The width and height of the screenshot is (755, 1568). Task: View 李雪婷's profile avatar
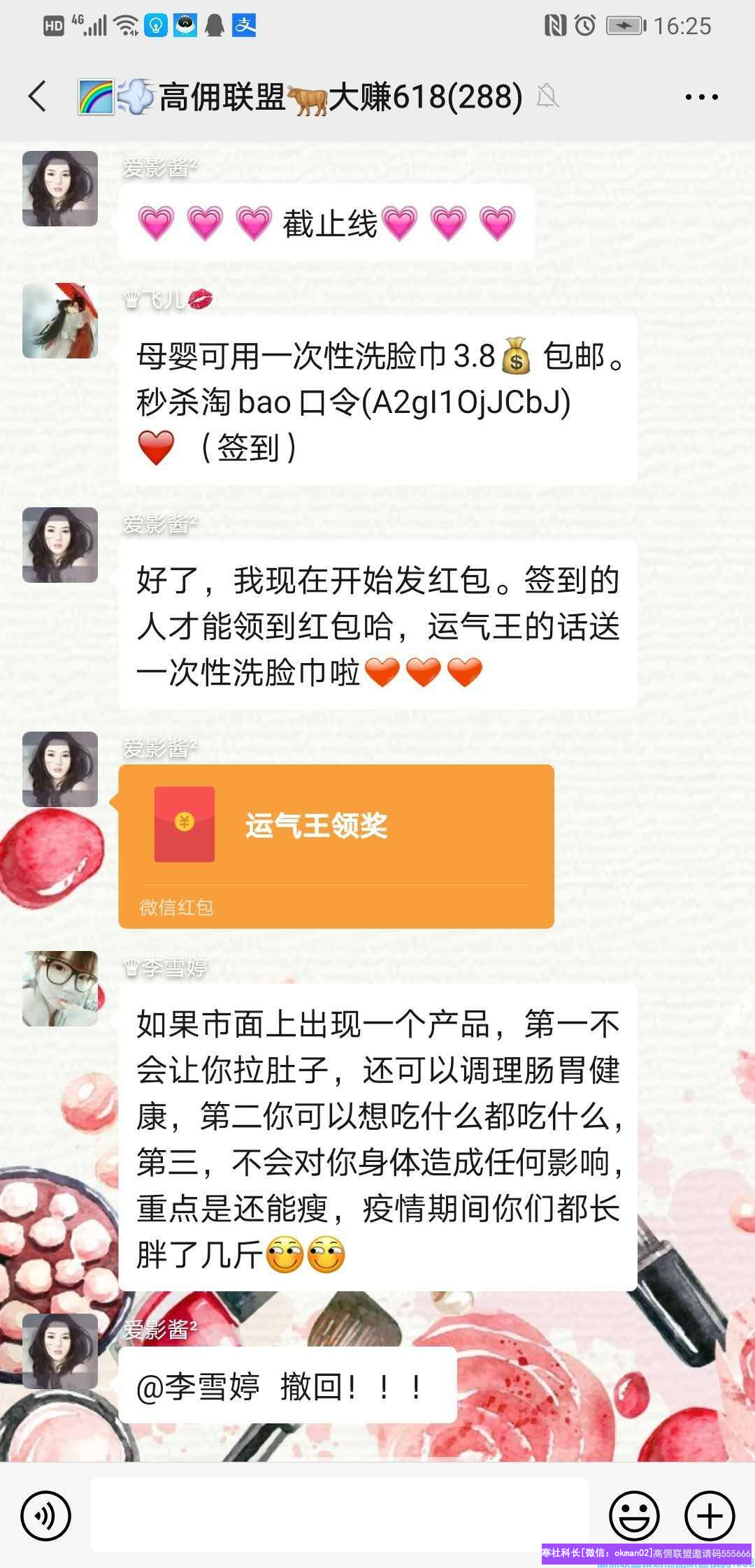[x=60, y=989]
